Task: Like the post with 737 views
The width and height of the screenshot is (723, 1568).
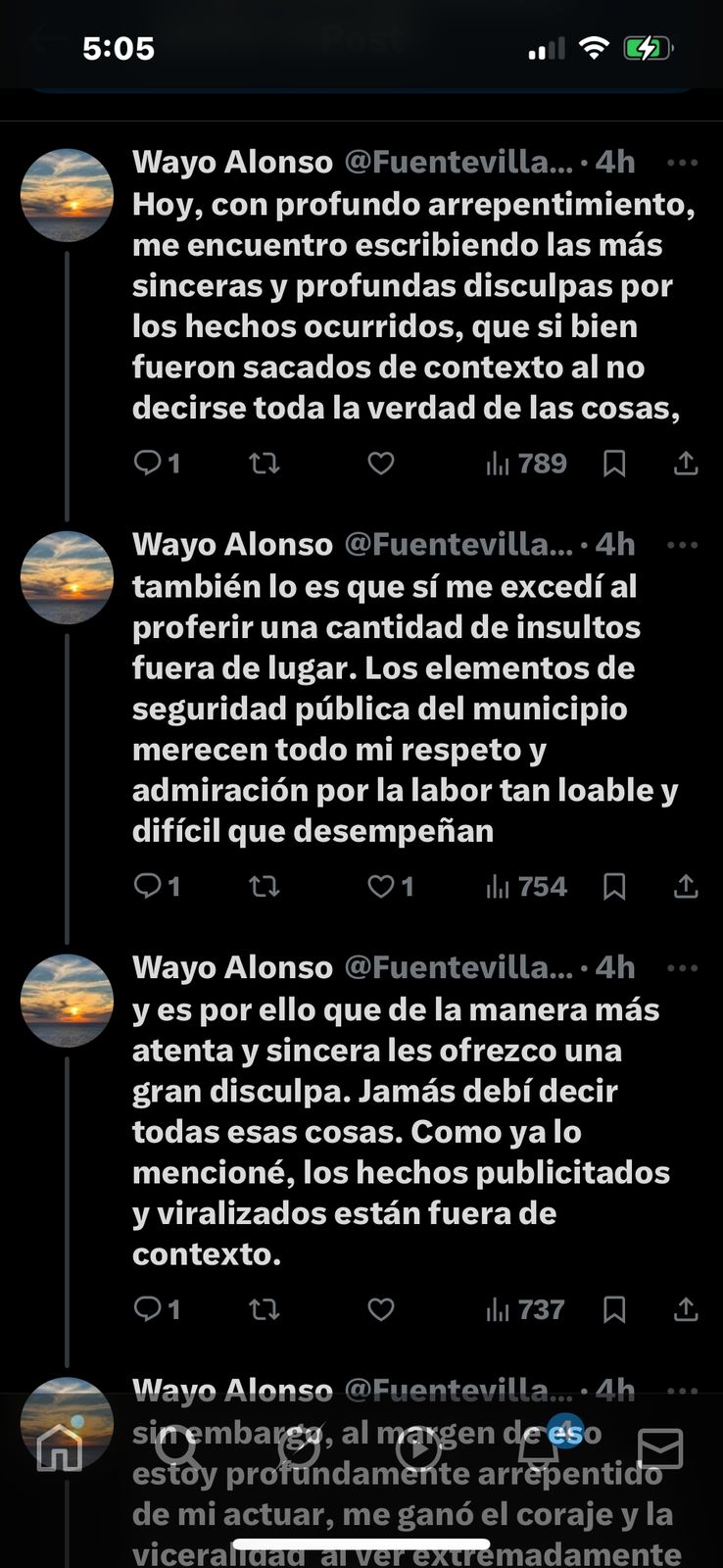Action: coord(380,1309)
